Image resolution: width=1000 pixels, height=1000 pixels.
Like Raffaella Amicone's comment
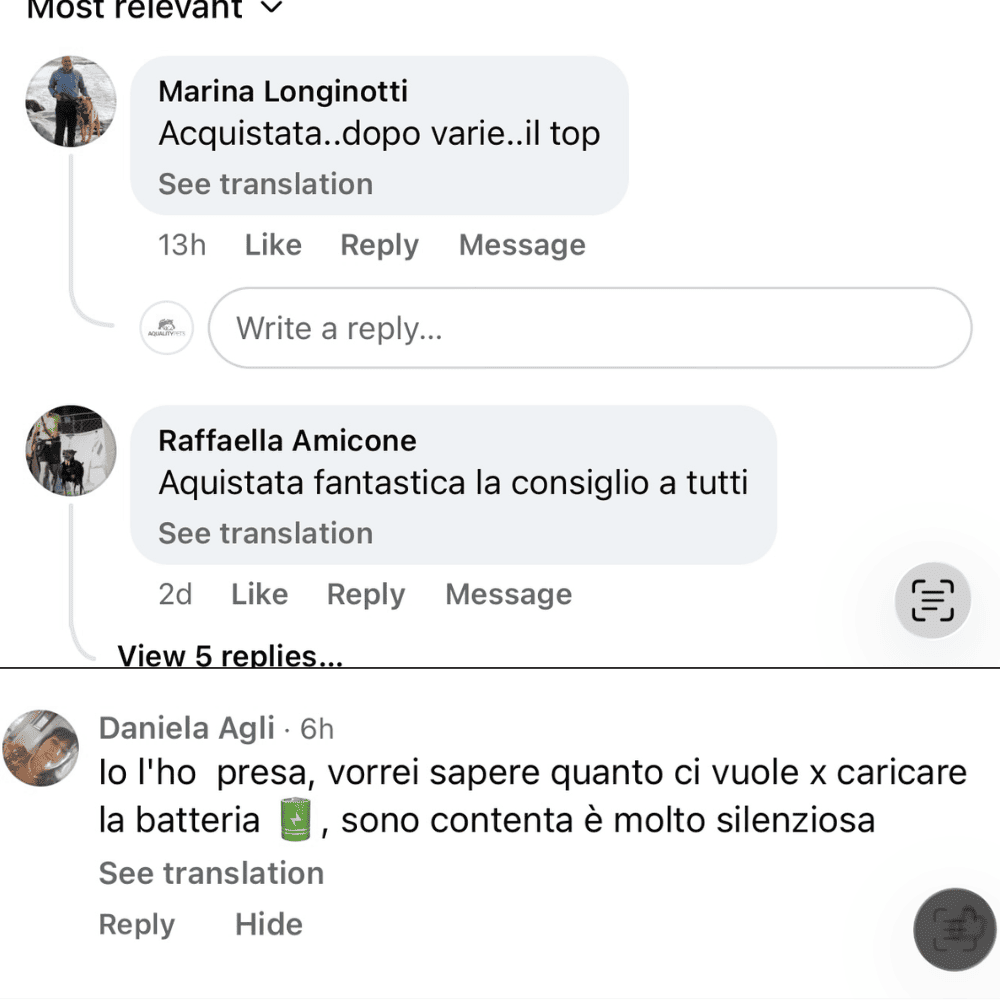click(259, 595)
